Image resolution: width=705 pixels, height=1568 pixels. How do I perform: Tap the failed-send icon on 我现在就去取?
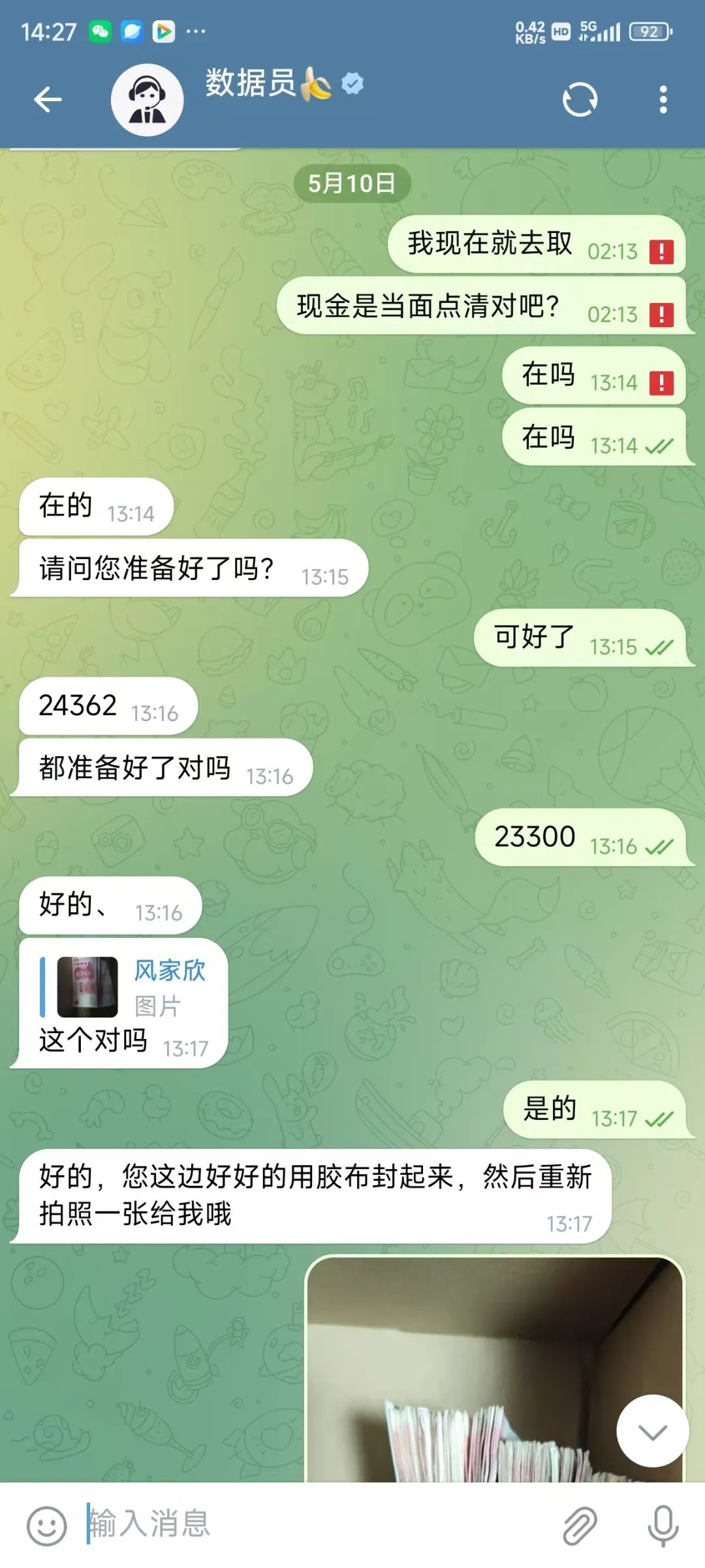click(x=661, y=251)
